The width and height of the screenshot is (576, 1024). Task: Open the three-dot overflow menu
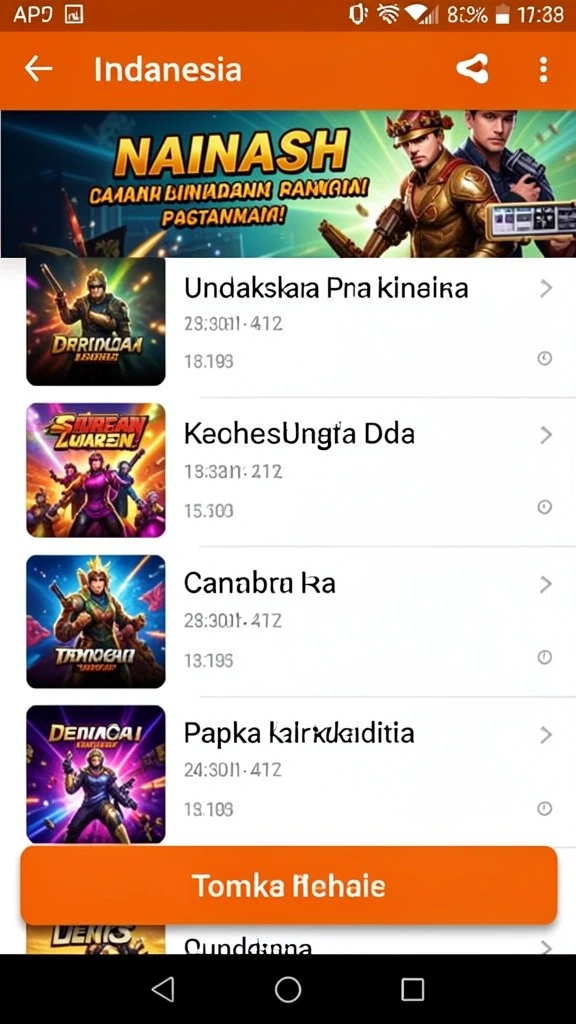(543, 69)
